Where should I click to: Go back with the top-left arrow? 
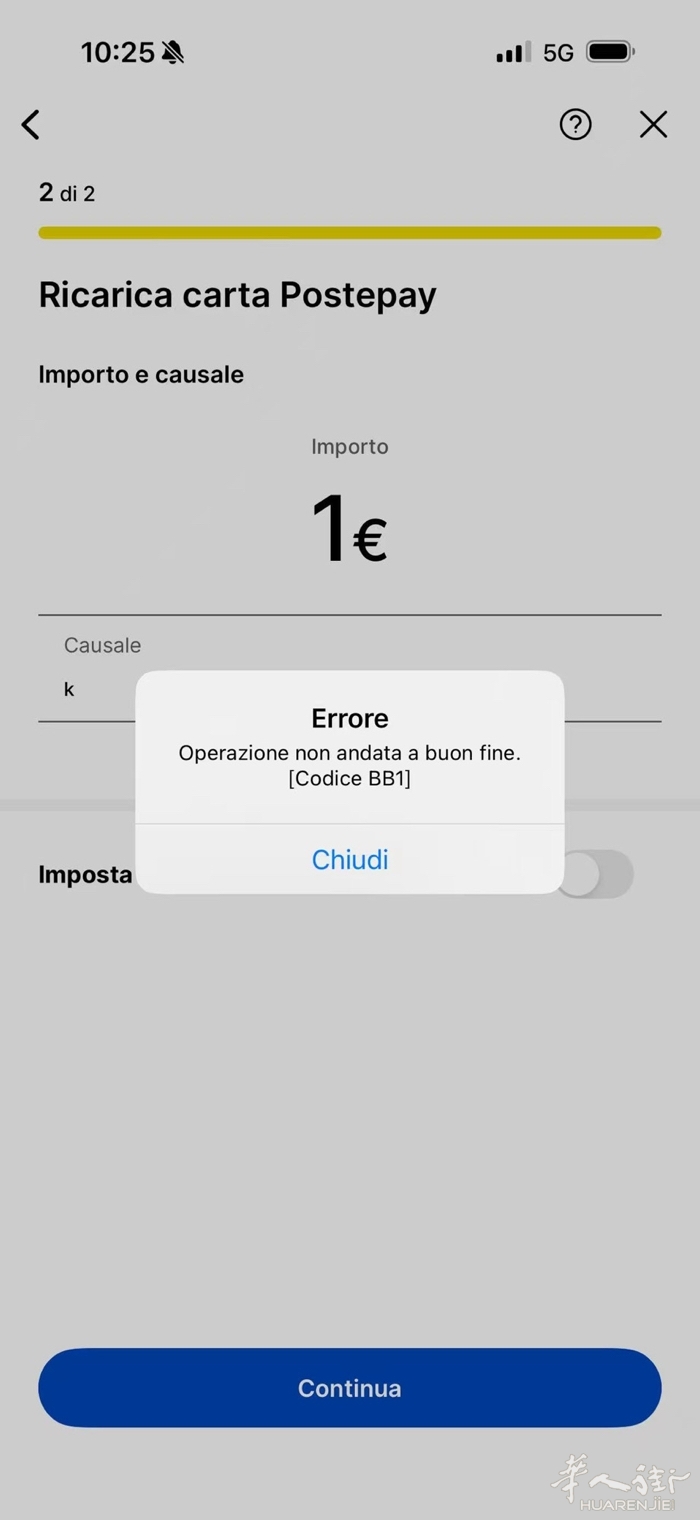(31, 125)
